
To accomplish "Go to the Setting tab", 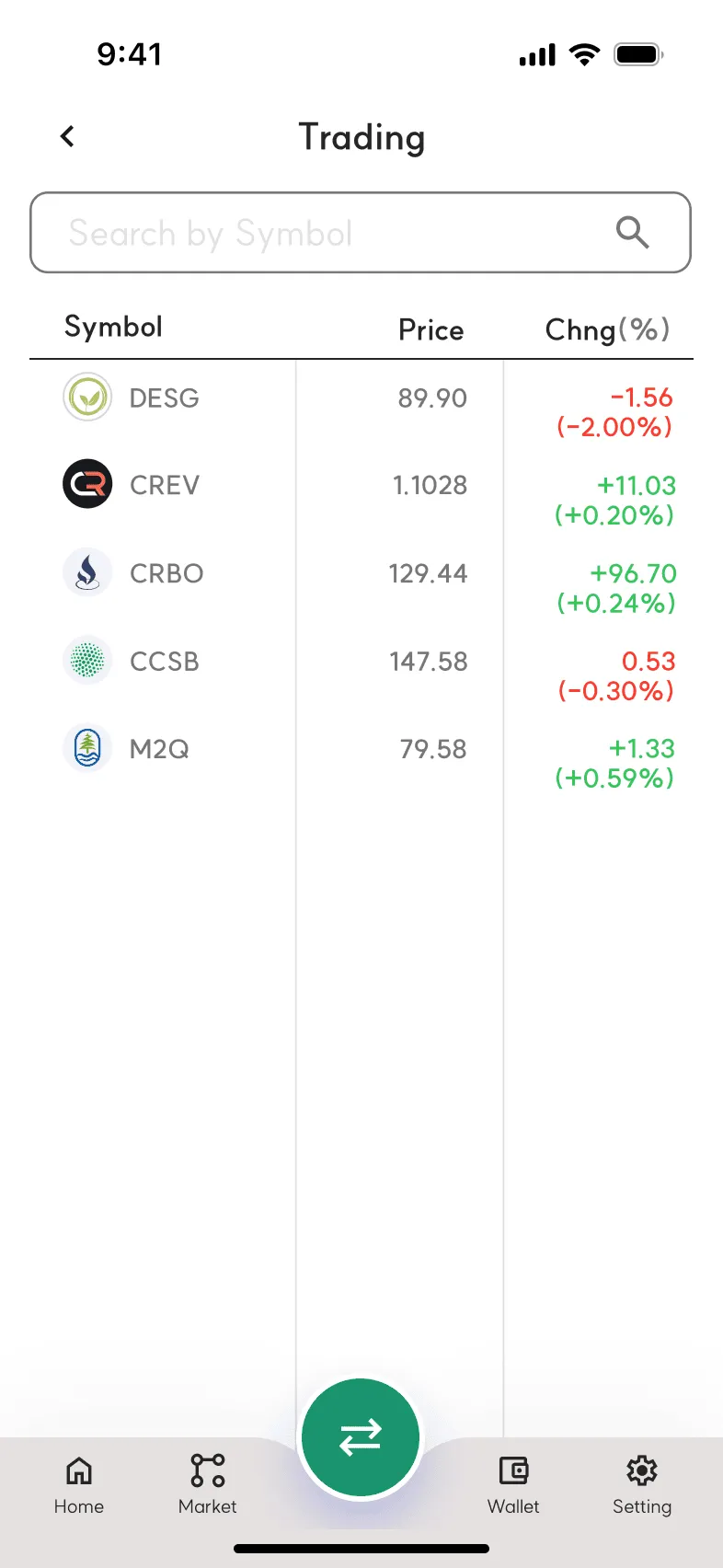I will [x=642, y=1483].
